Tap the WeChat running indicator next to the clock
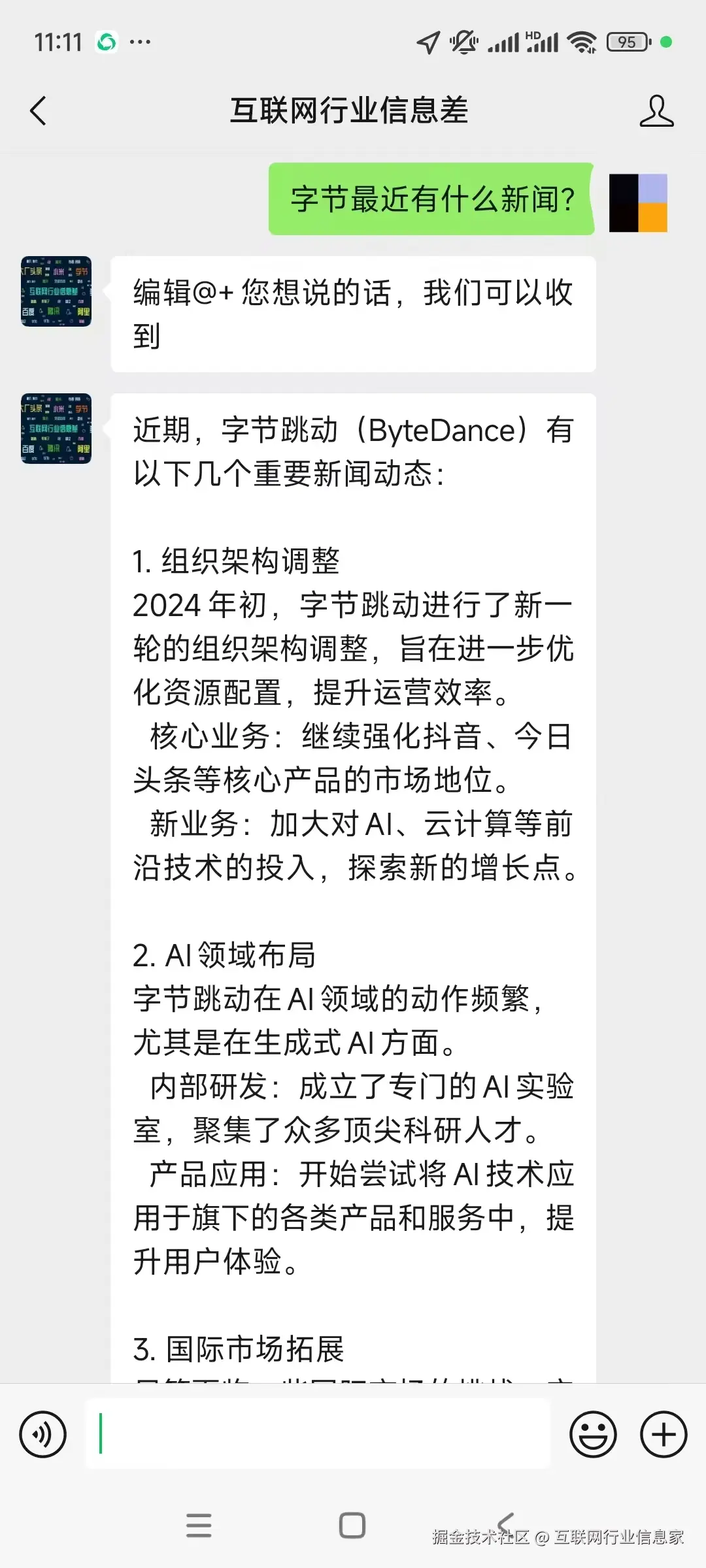Image resolution: width=706 pixels, height=1568 pixels. [x=107, y=41]
